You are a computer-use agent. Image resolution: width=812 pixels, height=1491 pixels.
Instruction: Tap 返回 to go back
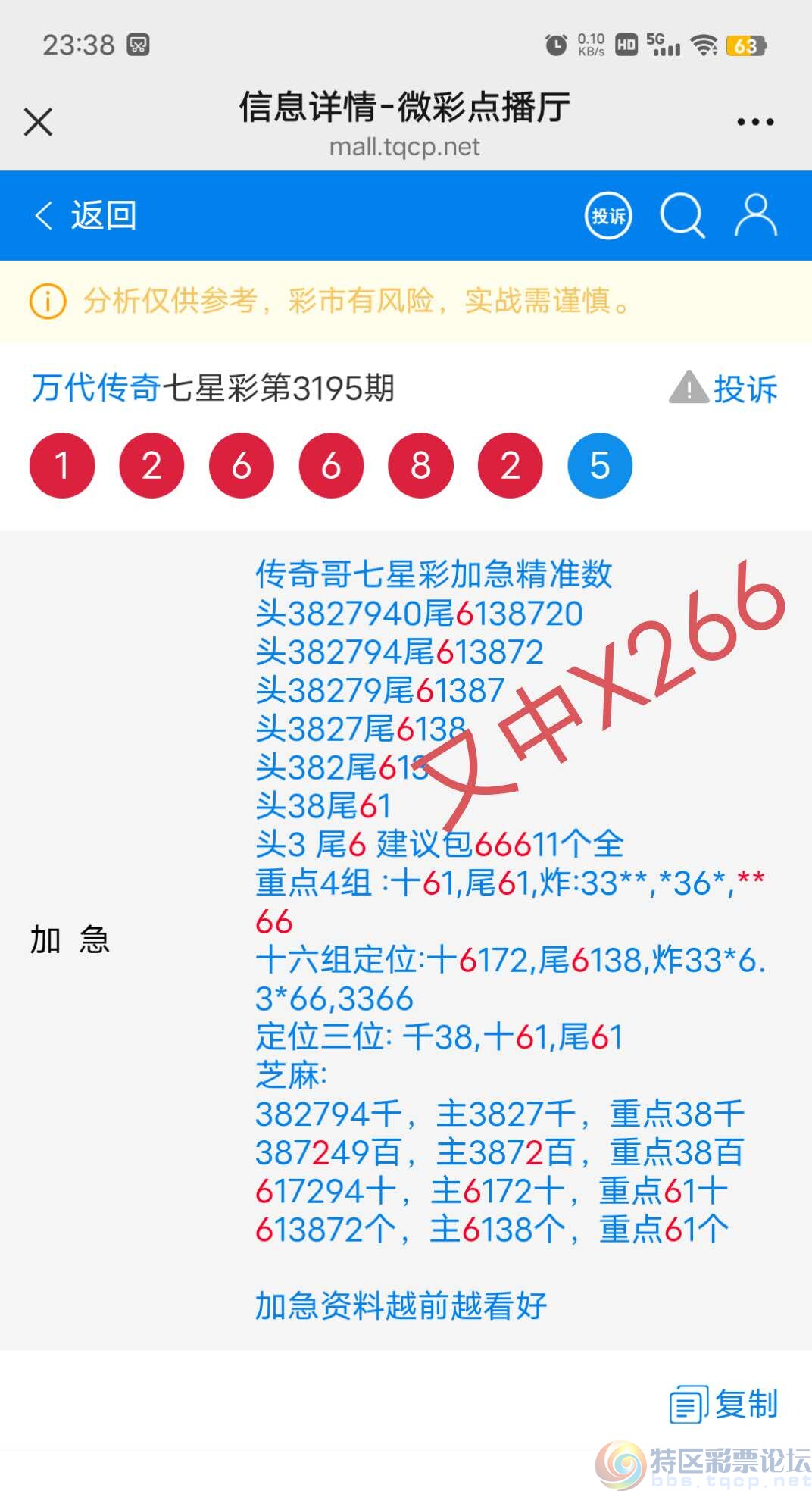tap(86, 216)
